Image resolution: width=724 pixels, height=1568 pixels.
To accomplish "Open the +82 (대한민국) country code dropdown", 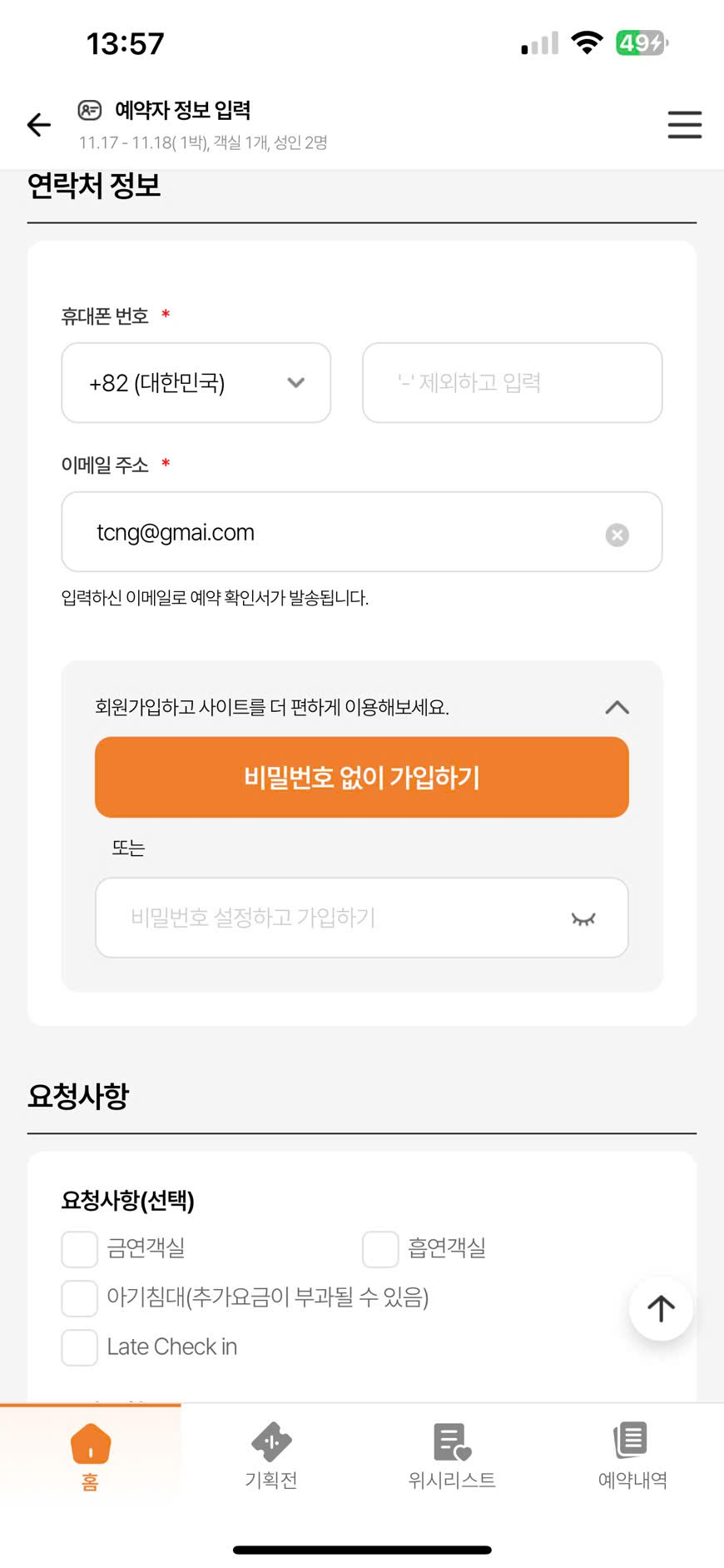I will 196,383.
